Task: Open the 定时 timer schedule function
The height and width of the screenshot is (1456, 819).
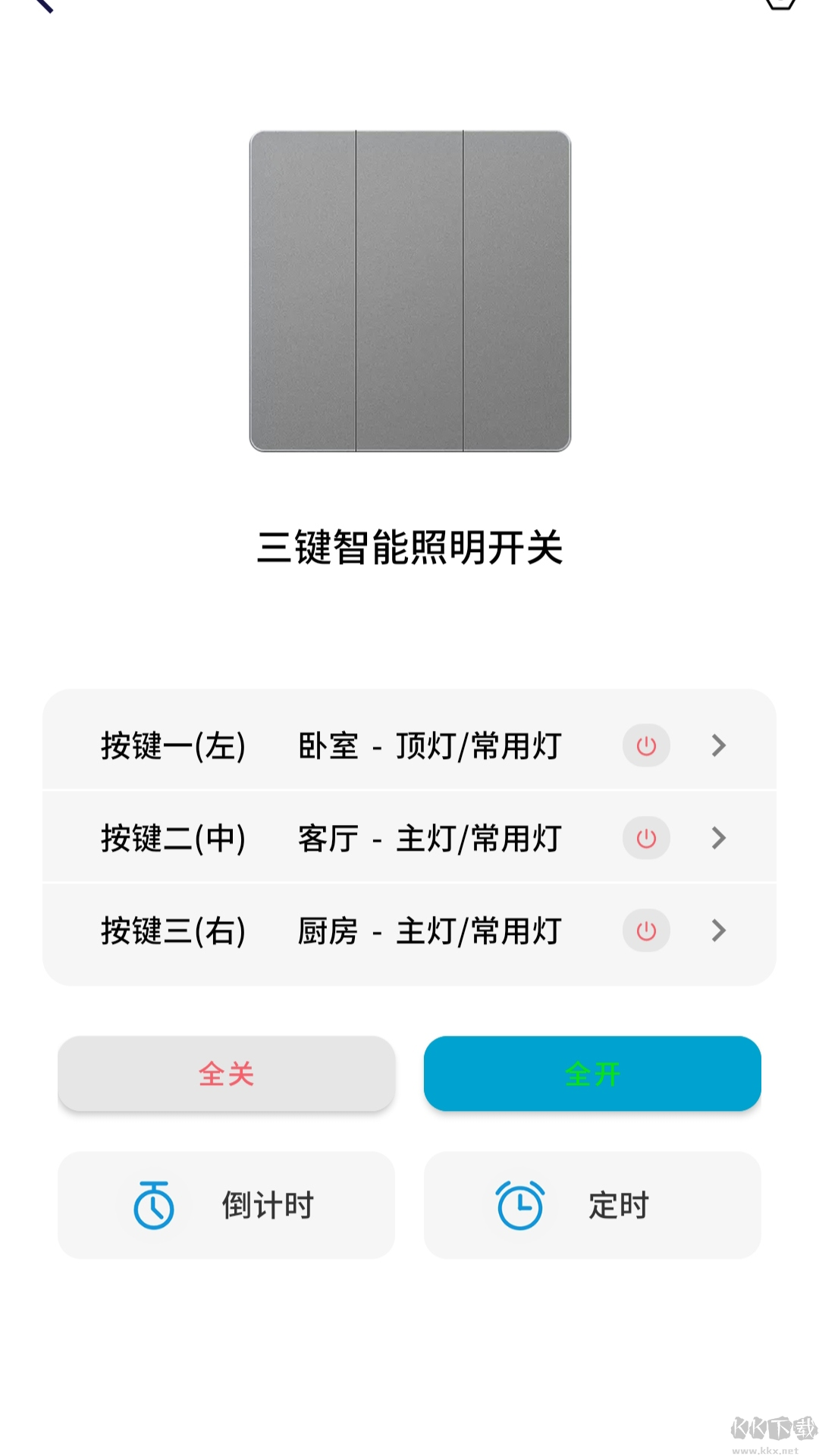Action: point(592,1205)
